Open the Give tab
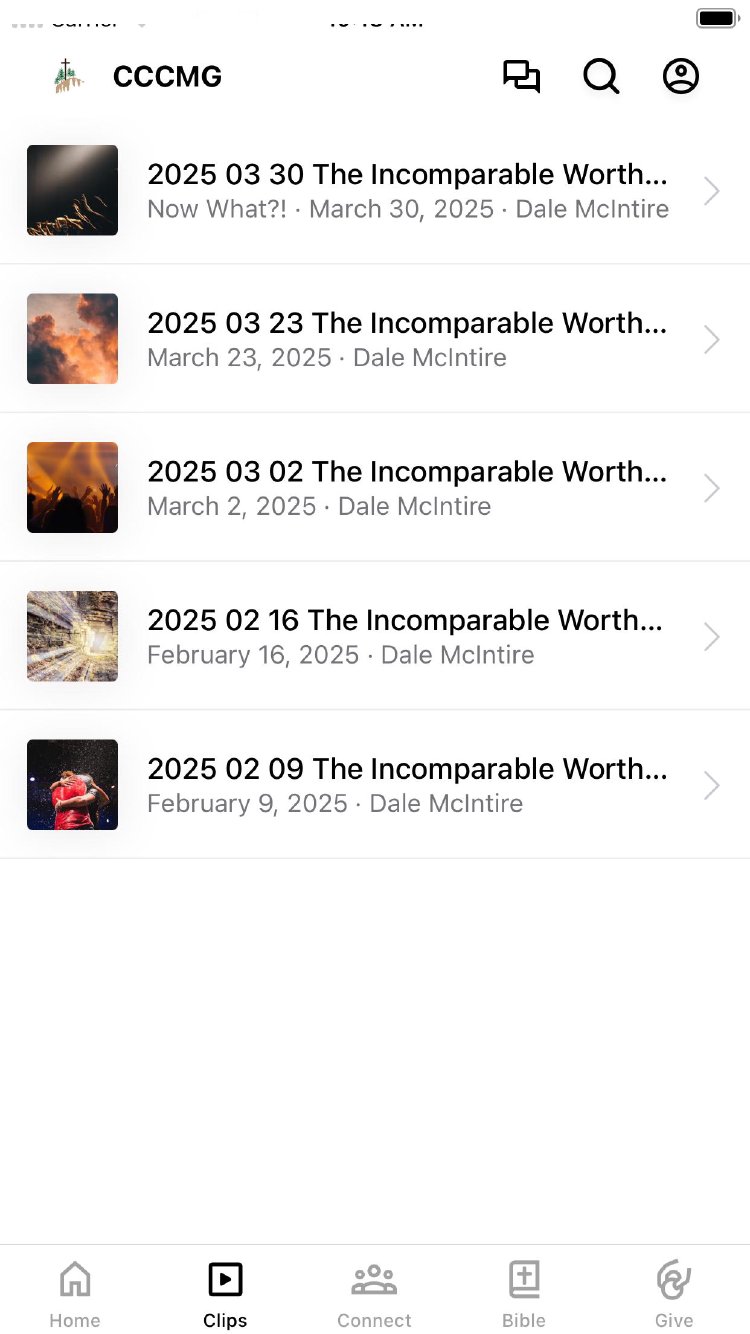This screenshot has width=750, height=1334. point(674,1294)
